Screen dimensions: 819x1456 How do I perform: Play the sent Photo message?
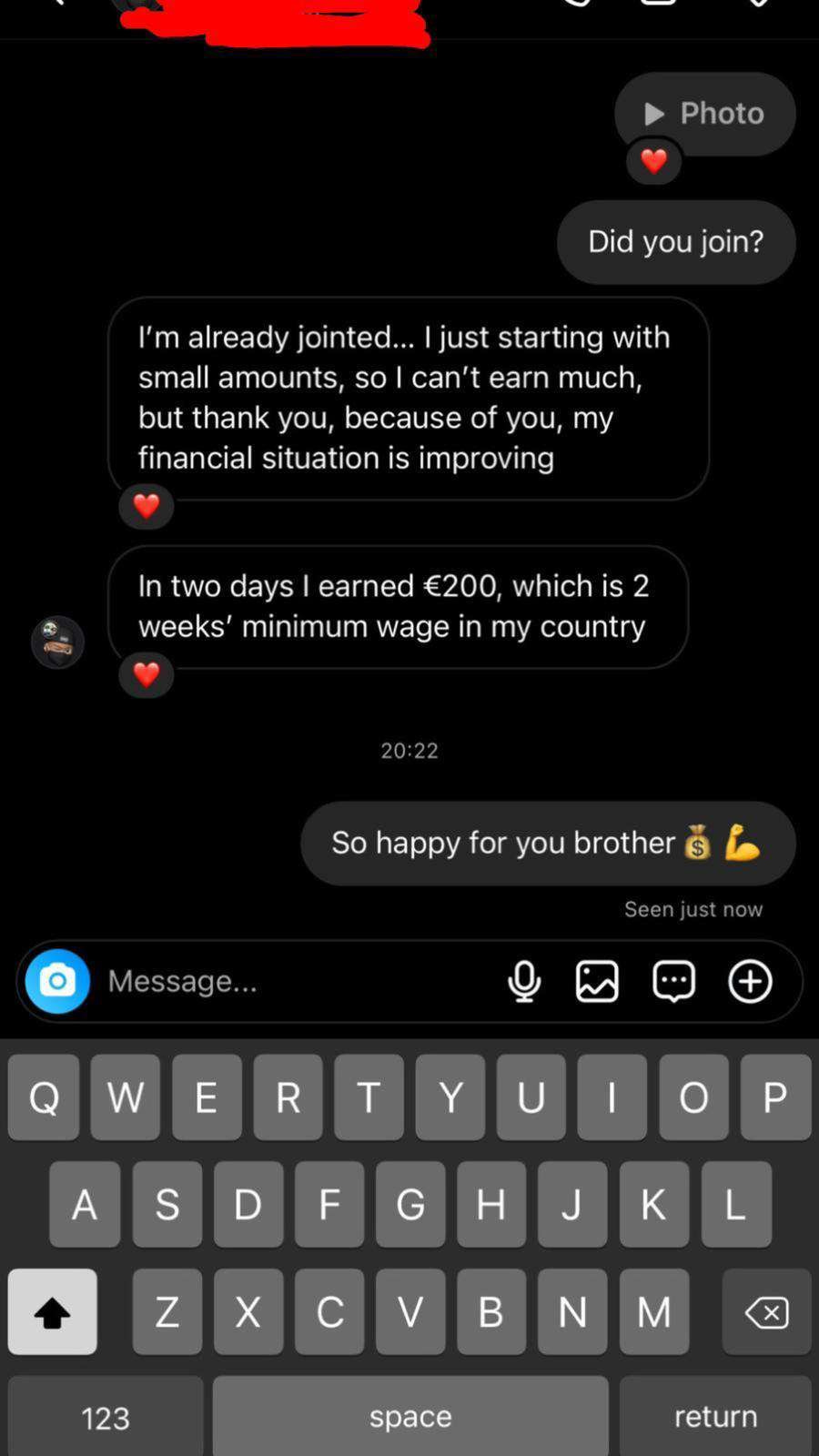coord(704,114)
